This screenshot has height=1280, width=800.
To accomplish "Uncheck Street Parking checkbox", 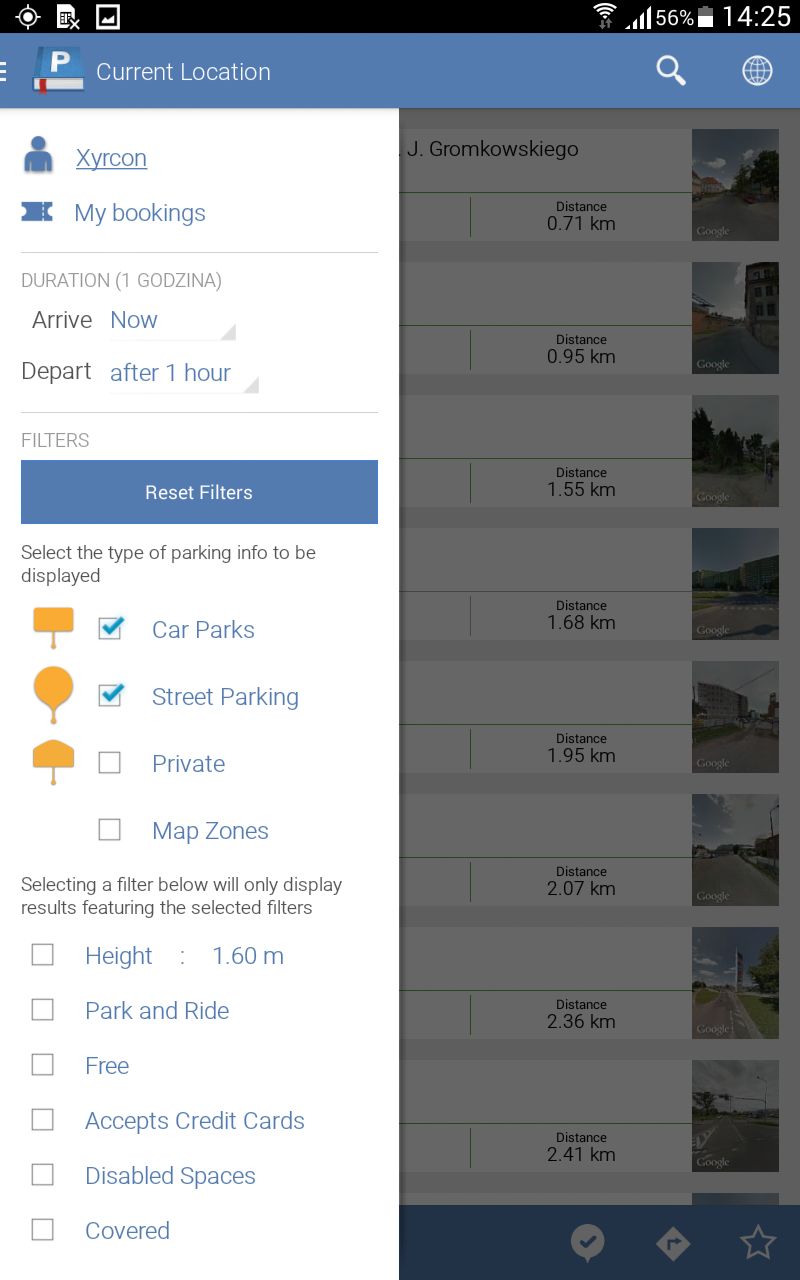I will pos(110,696).
